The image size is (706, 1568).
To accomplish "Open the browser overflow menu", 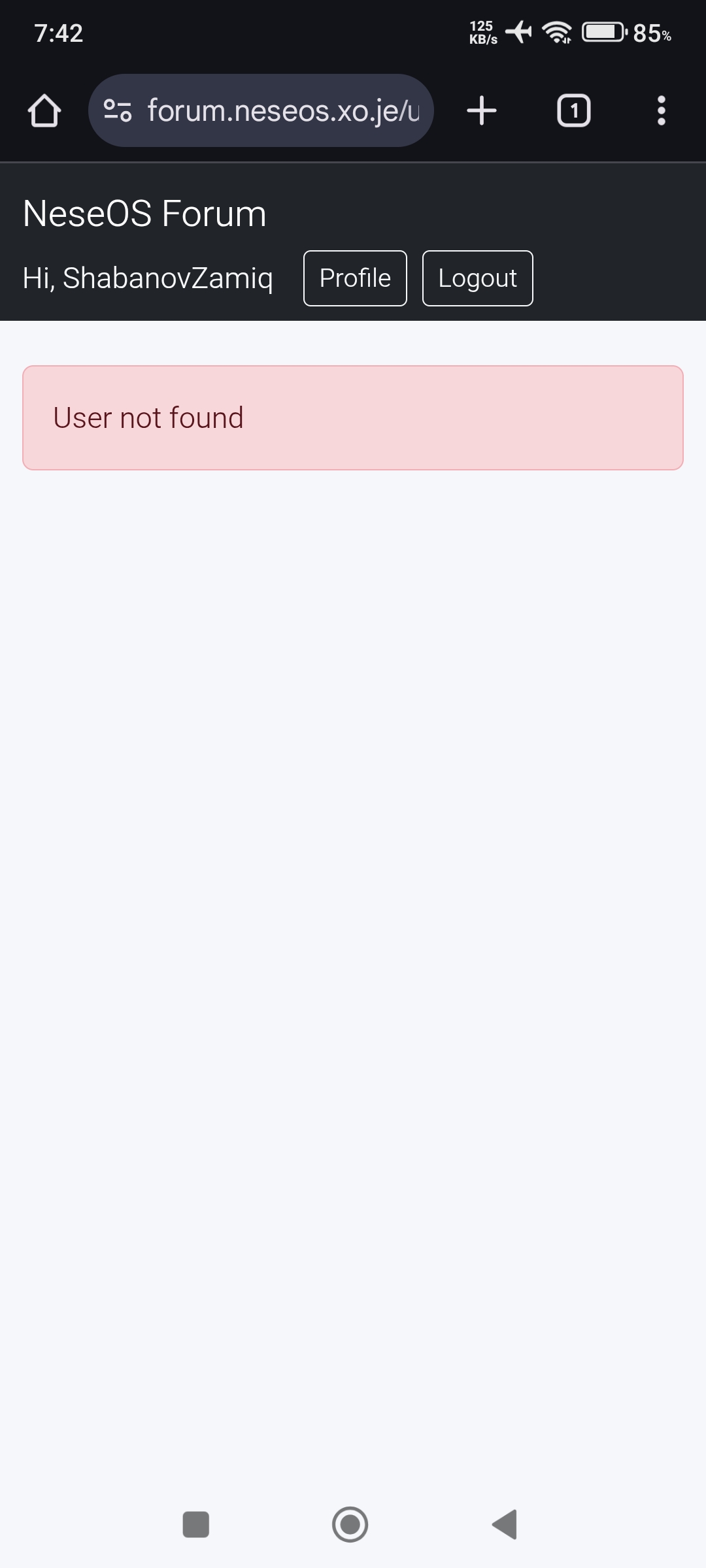I will [661, 110].
